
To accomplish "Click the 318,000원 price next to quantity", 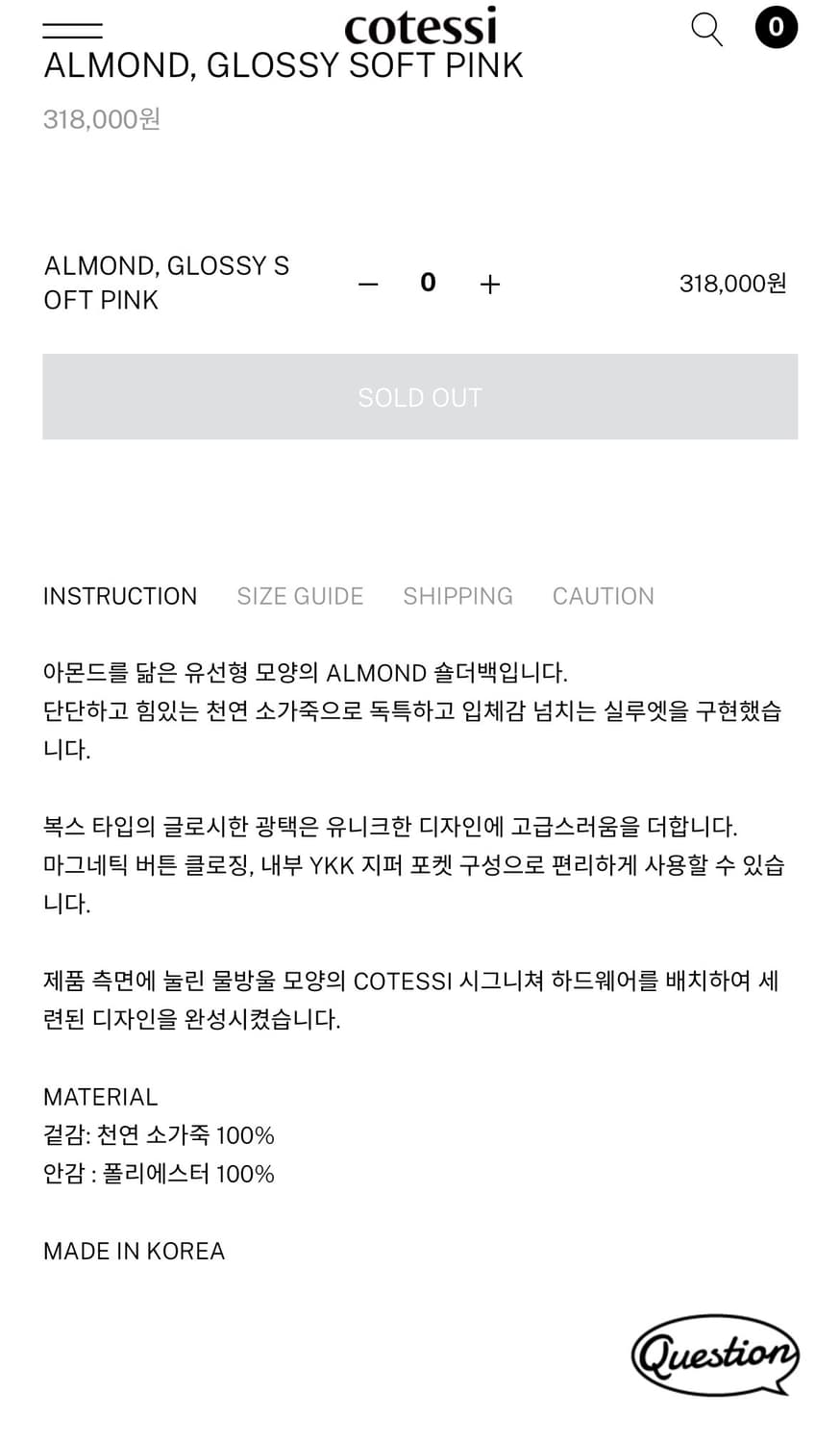I will pyautogui.click(x=733, y=283).
